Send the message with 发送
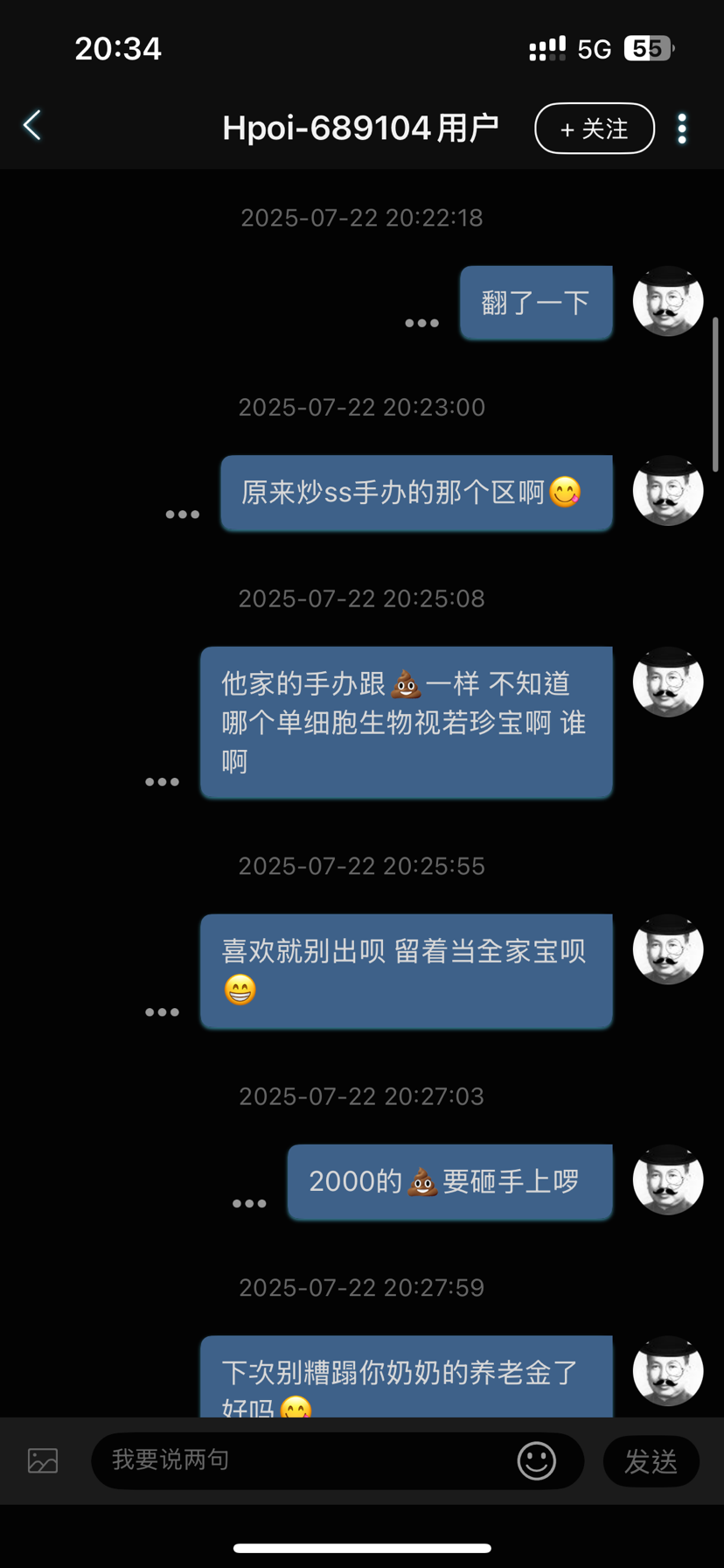 pos(651,1461)
